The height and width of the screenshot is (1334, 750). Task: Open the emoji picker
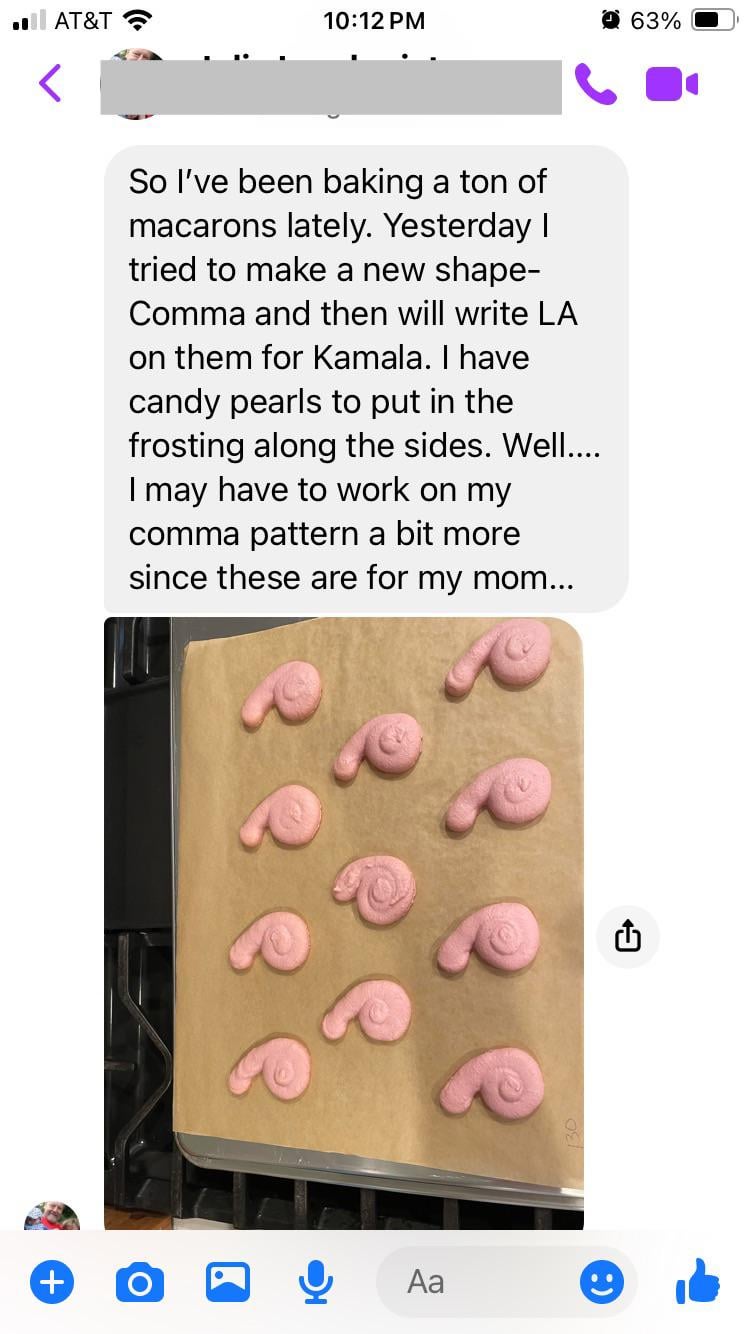(602, 1281)
